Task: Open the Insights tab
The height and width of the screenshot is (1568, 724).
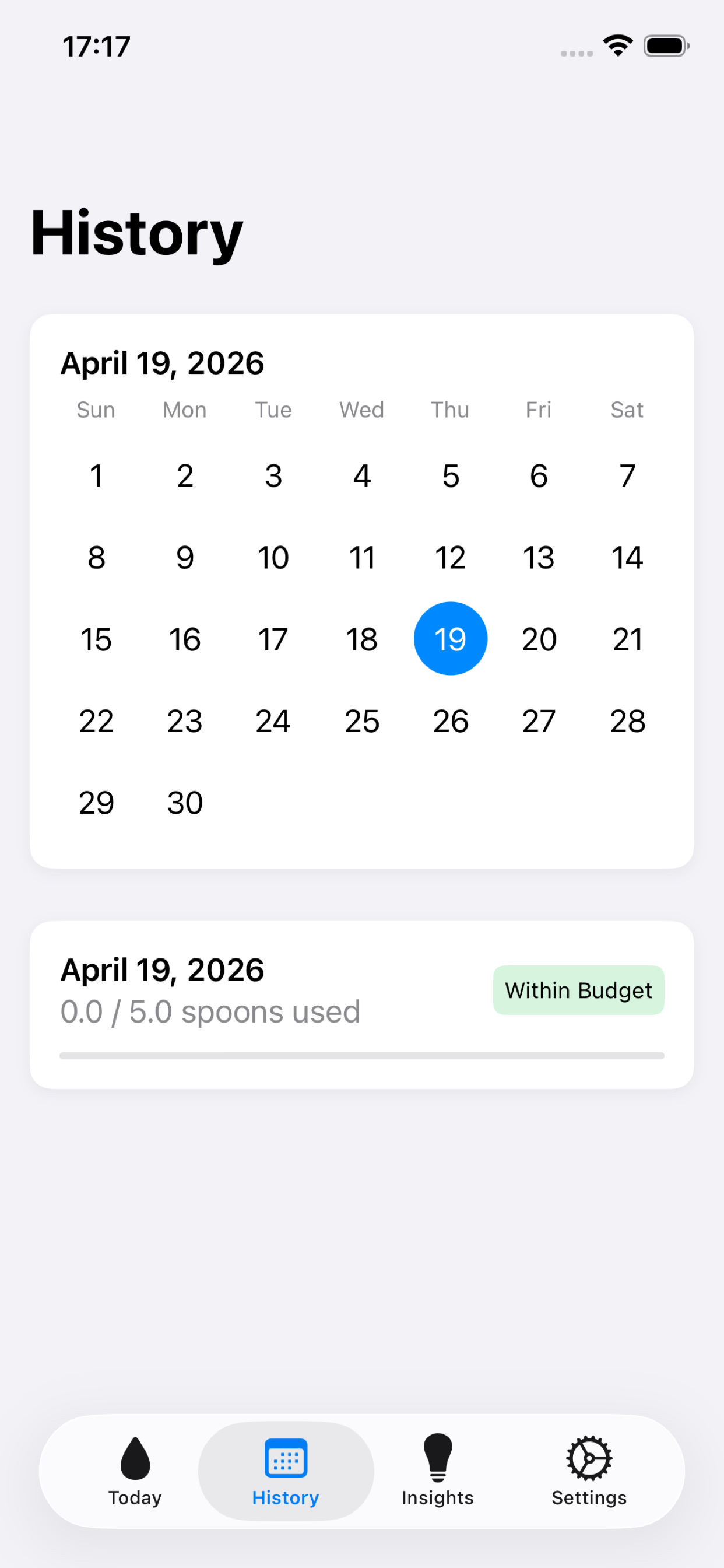Action: pos(437,1471)
